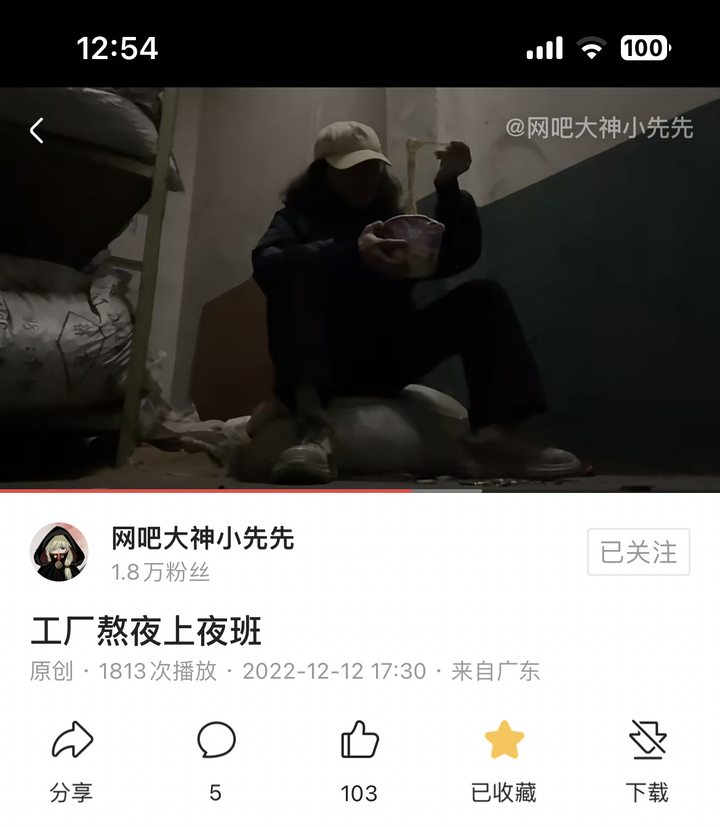
Task: Unfollow using the 已关注 button
Action: [638, 552]
